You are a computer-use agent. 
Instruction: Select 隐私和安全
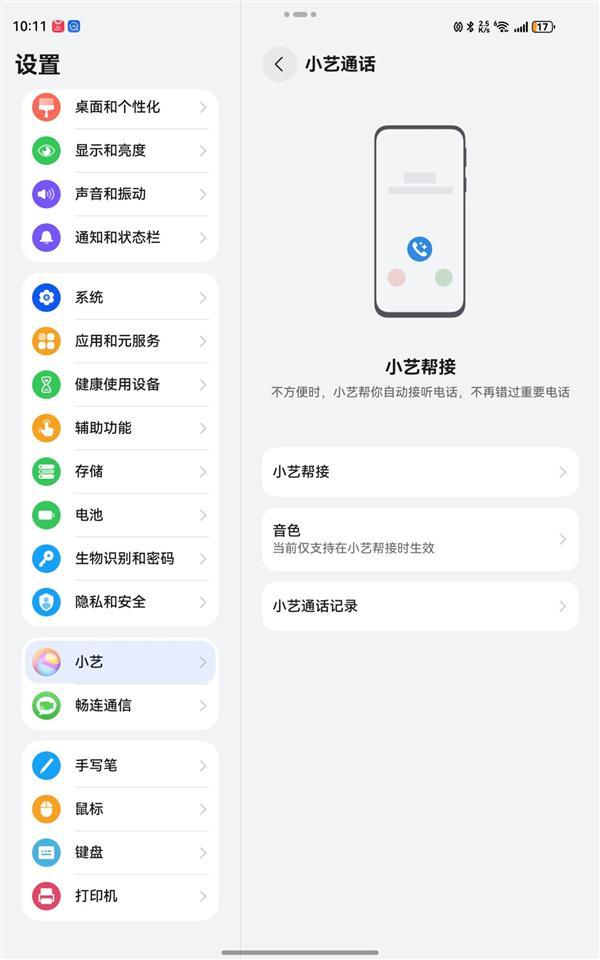[120, 602]
